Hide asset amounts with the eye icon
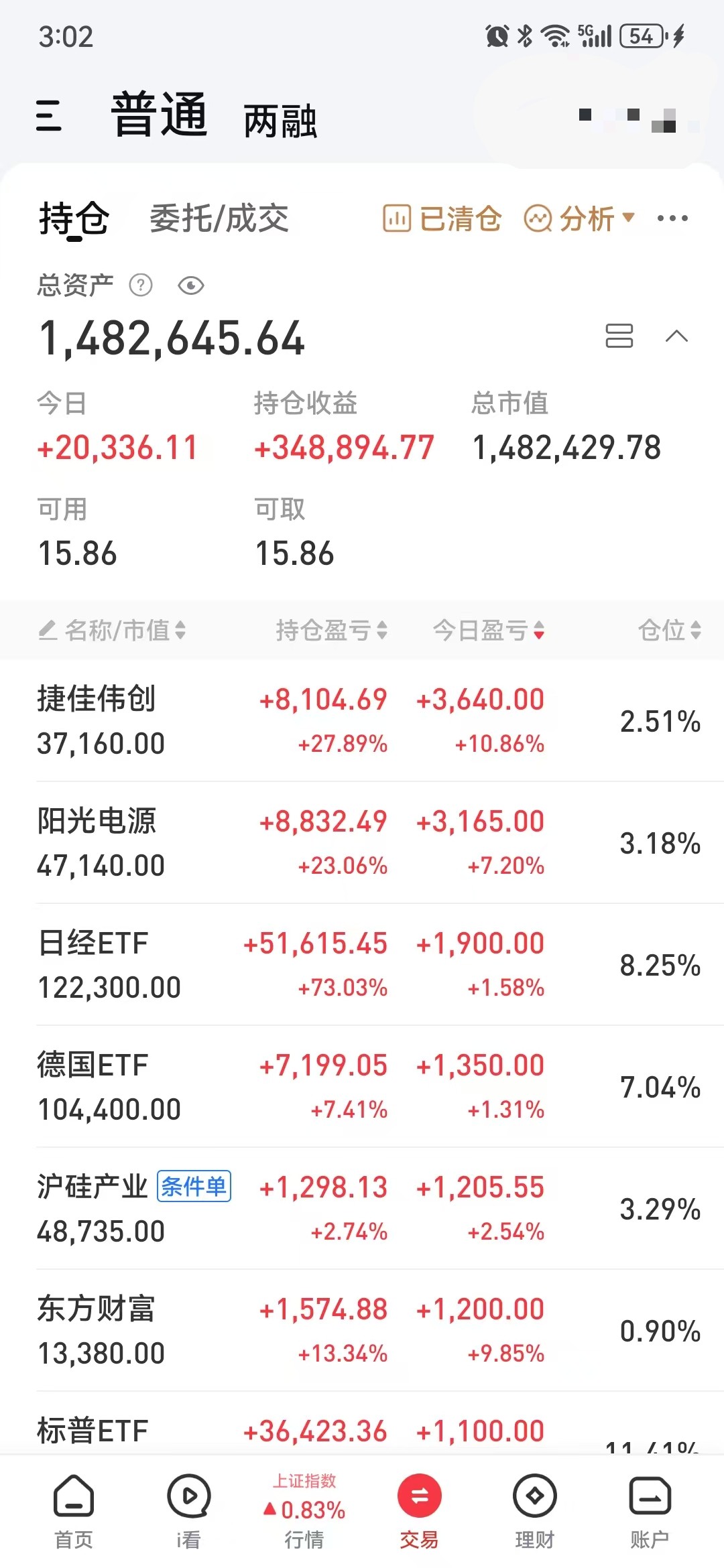Screen dimensions: 724x1568 (x=191, y=286)
